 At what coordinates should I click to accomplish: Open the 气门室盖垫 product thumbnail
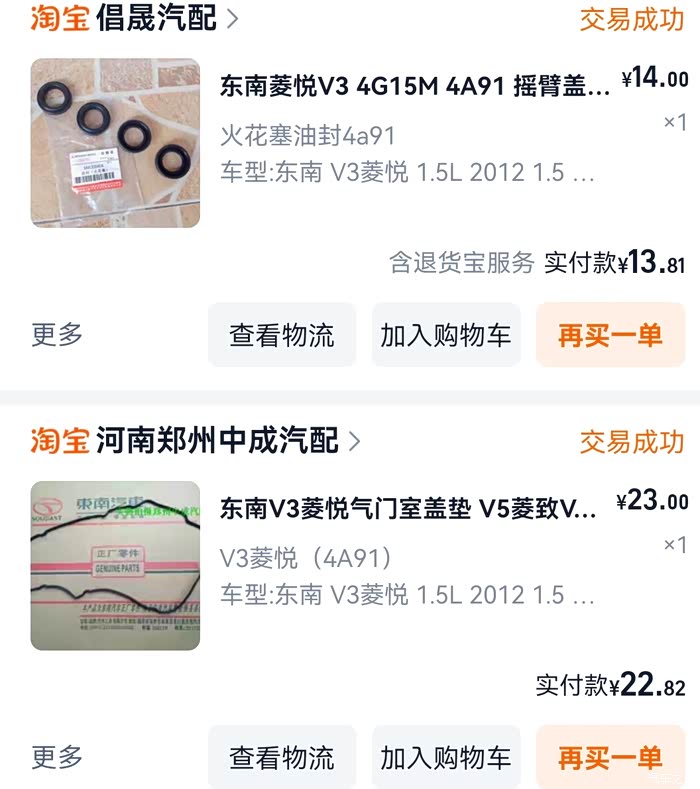(x=115, y=566)
